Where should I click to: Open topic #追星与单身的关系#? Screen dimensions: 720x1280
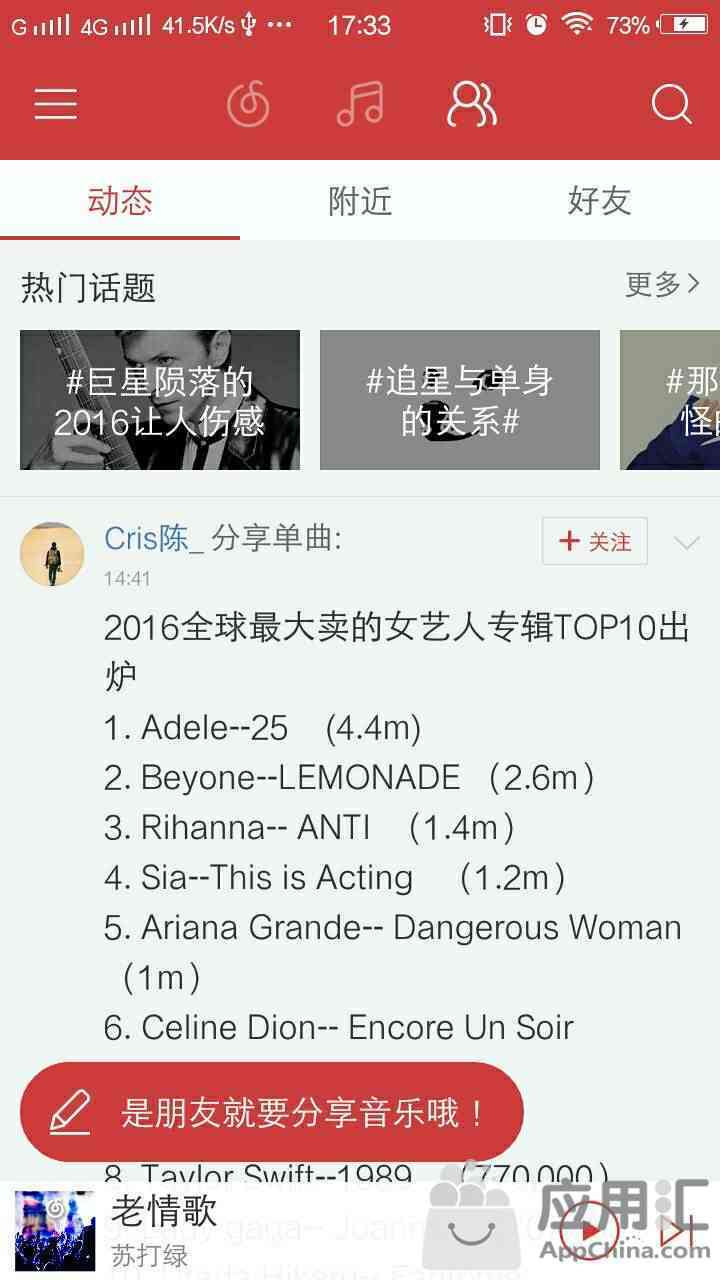[460, 400]
